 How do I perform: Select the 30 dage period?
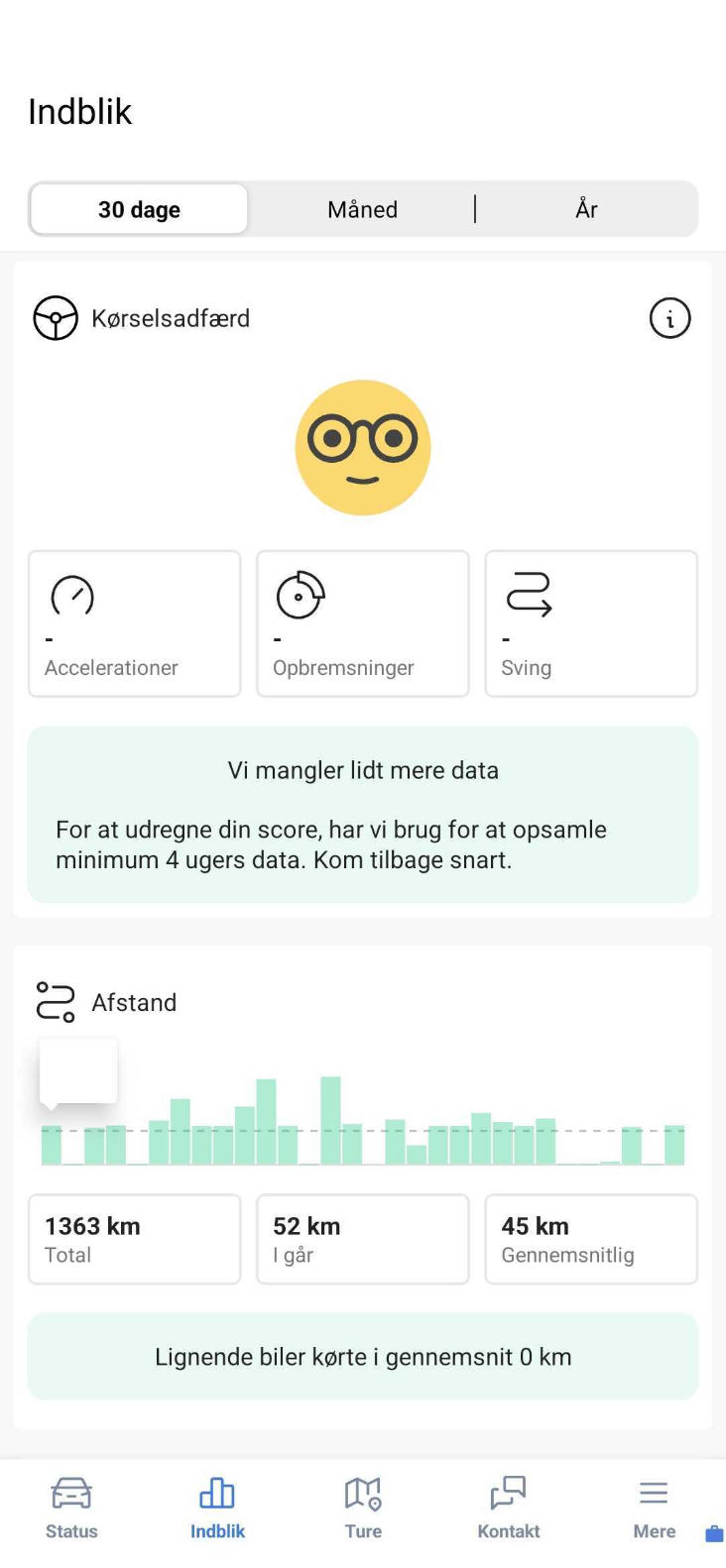(139, 209)
